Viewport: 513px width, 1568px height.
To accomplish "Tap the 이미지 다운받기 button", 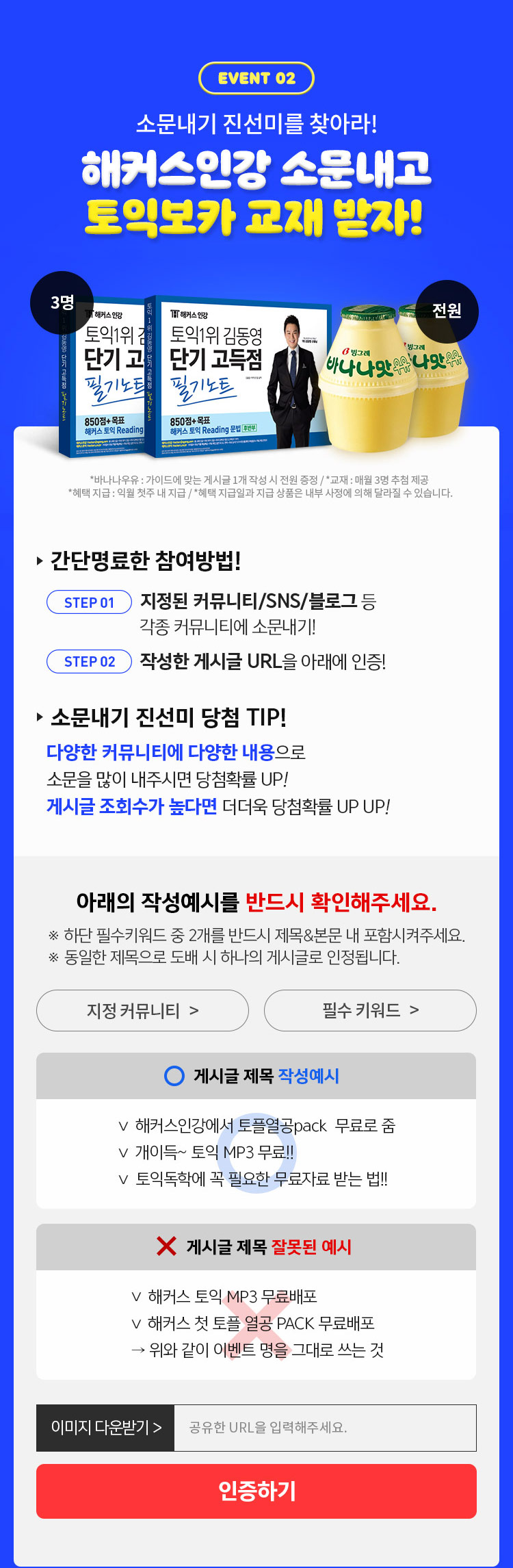I will (105, 1427).
